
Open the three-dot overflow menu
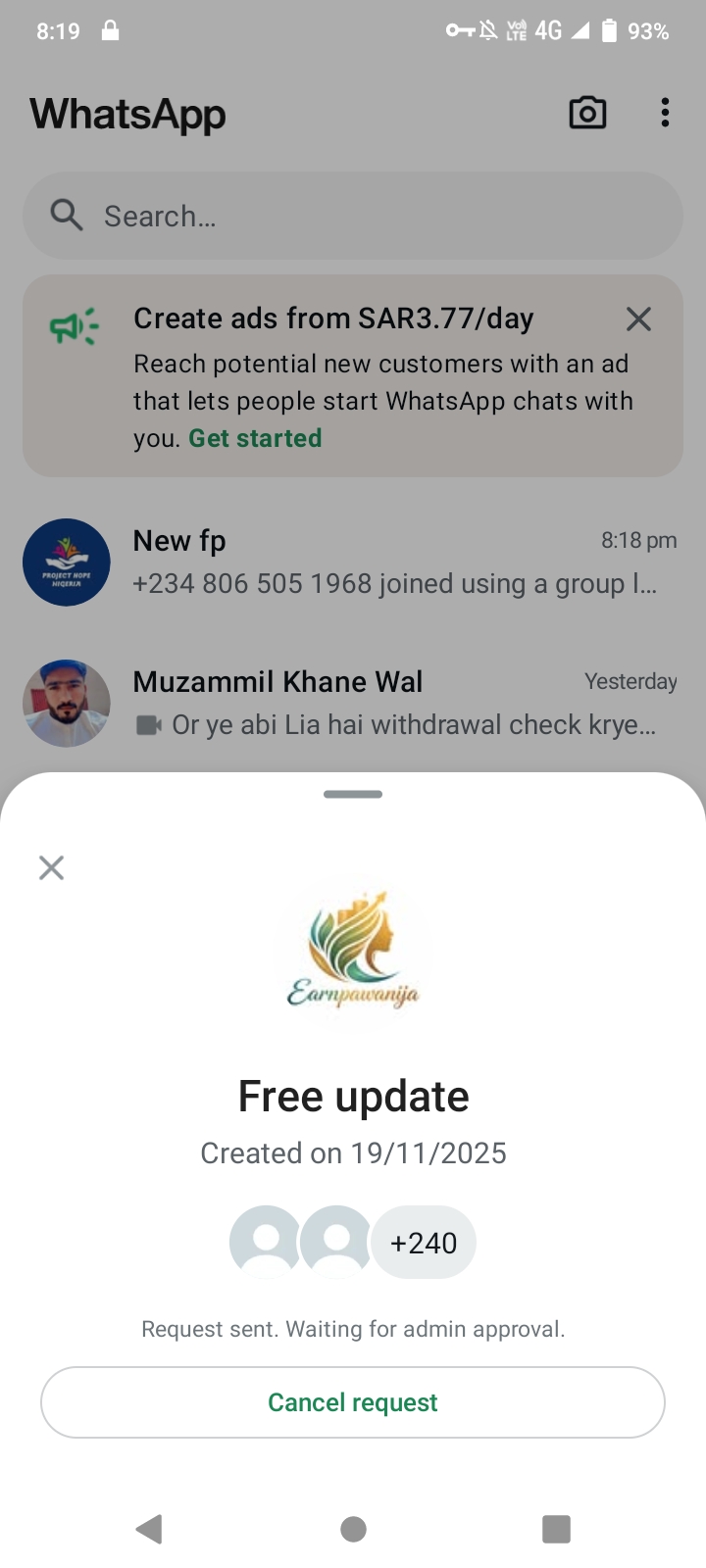[665, 114]
